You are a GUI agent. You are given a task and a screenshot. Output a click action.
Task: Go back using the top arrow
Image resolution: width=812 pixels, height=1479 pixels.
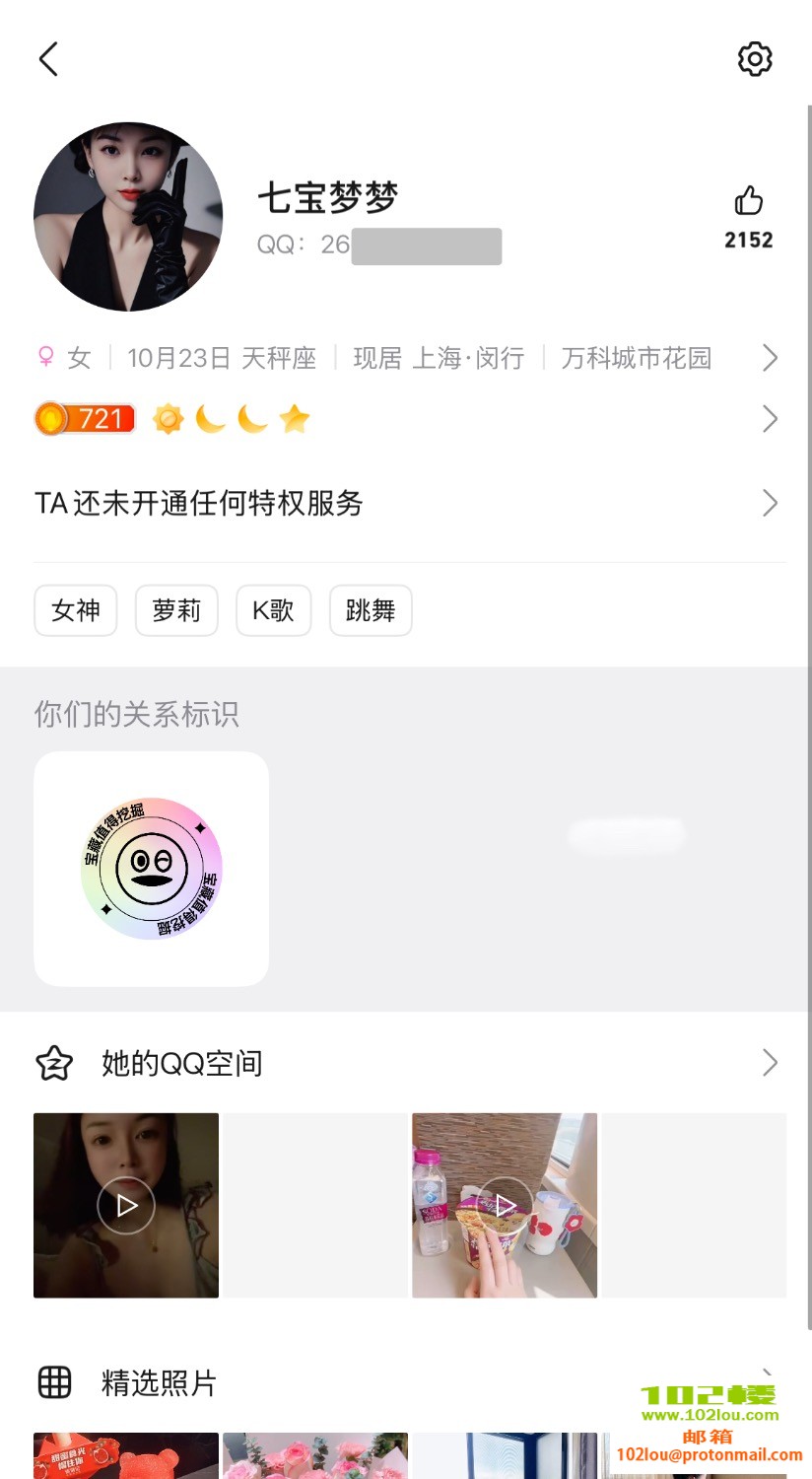48,59
